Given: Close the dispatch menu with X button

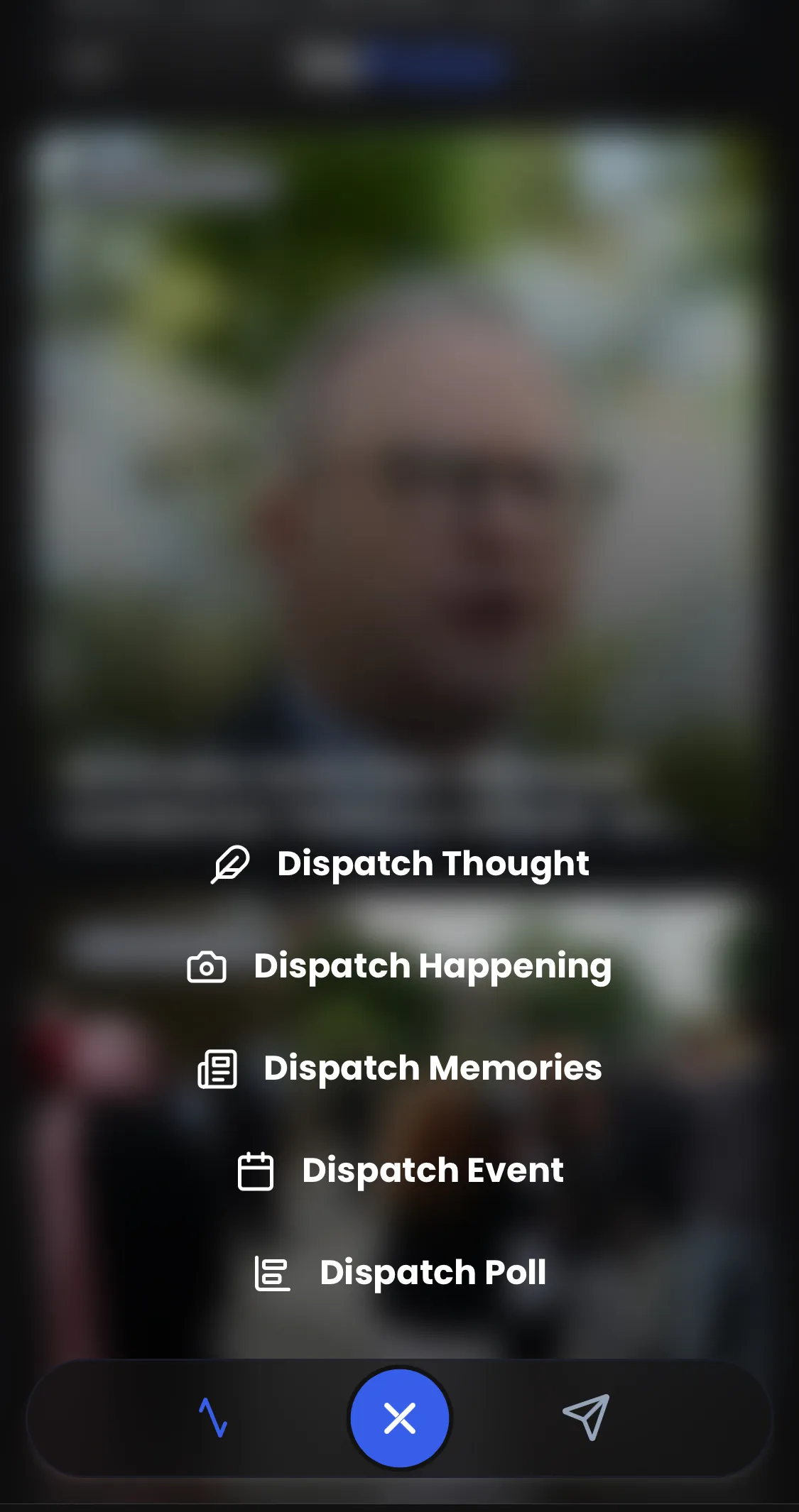Looking at the screenshot, I should tap(400, 1418).
